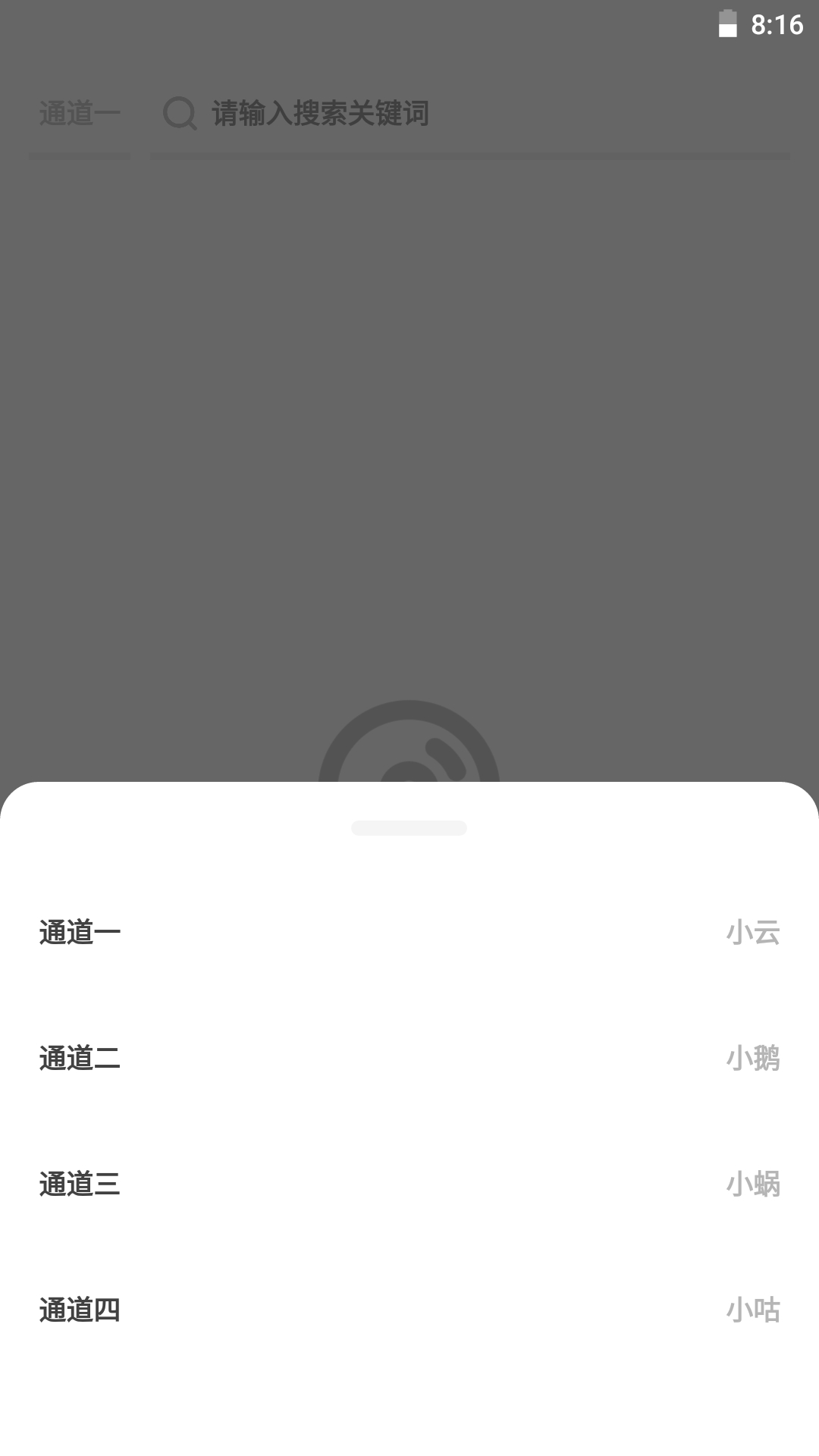Select channel 通道二 labeled 小鹅
This screenshot has width=819, height=1456.
click(409, 1059)
